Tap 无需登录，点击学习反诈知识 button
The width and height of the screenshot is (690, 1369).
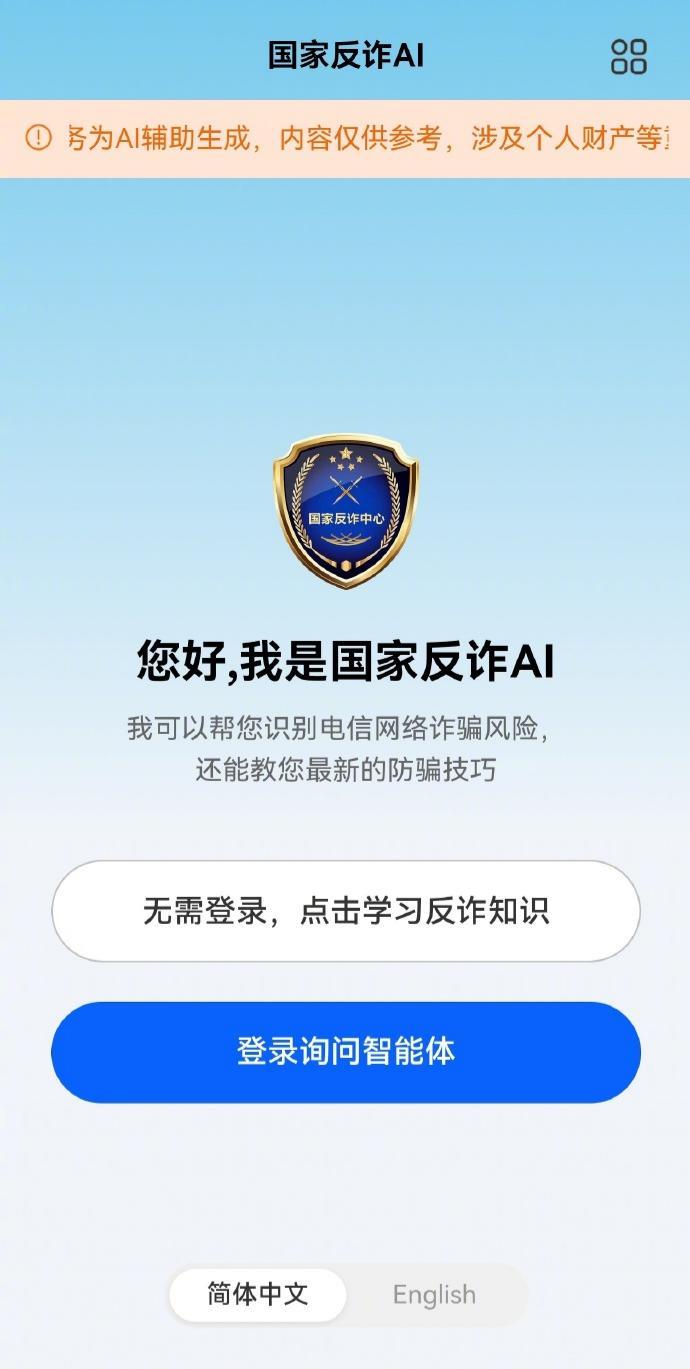point(346,911)
